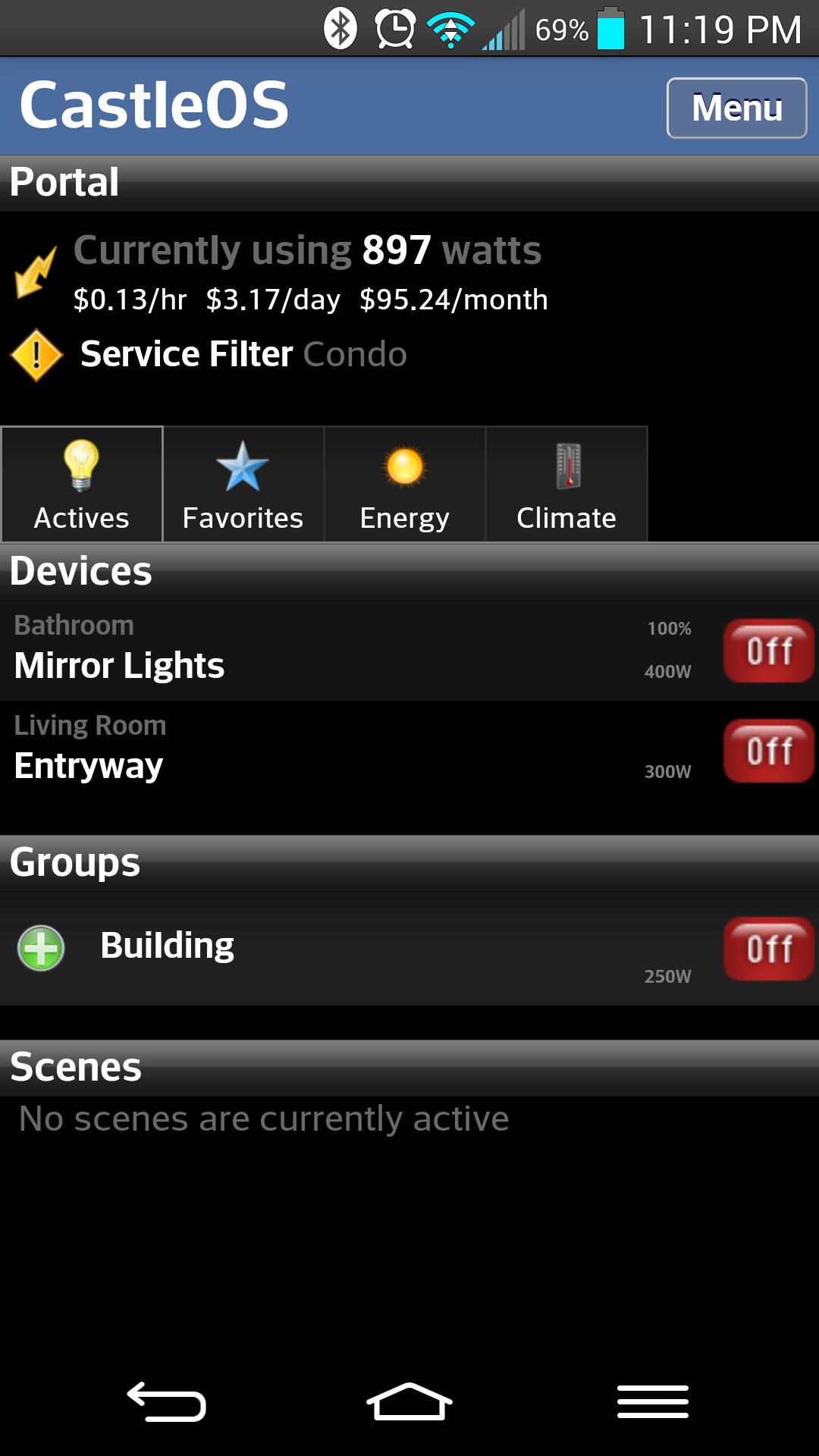This screenshot has width=819, height=1456.
Task: Open the Mirror Lights device details
Action: click(x=120, y=666)
